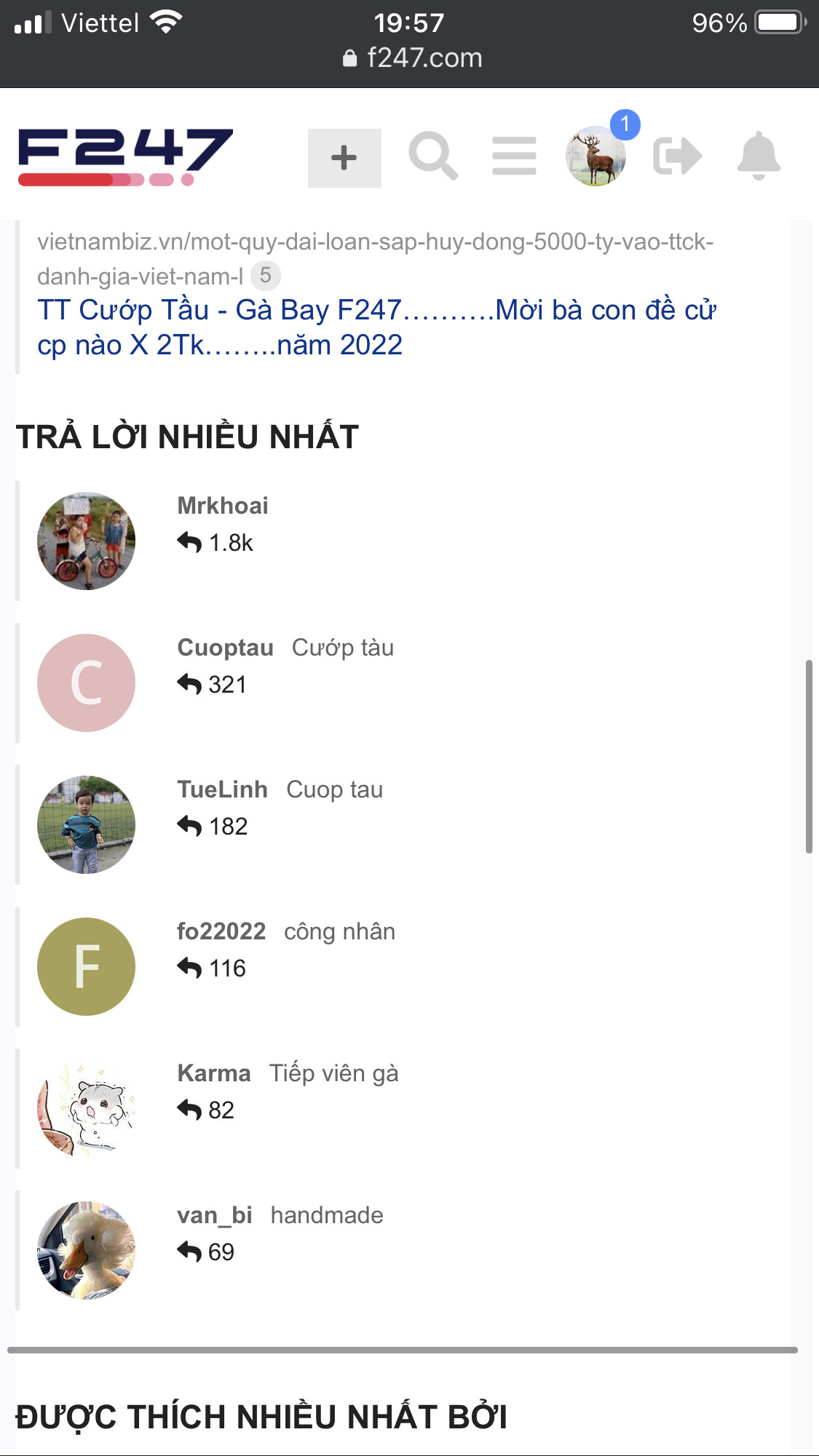Tap the f247.com address bar

[x=412, y=58]
